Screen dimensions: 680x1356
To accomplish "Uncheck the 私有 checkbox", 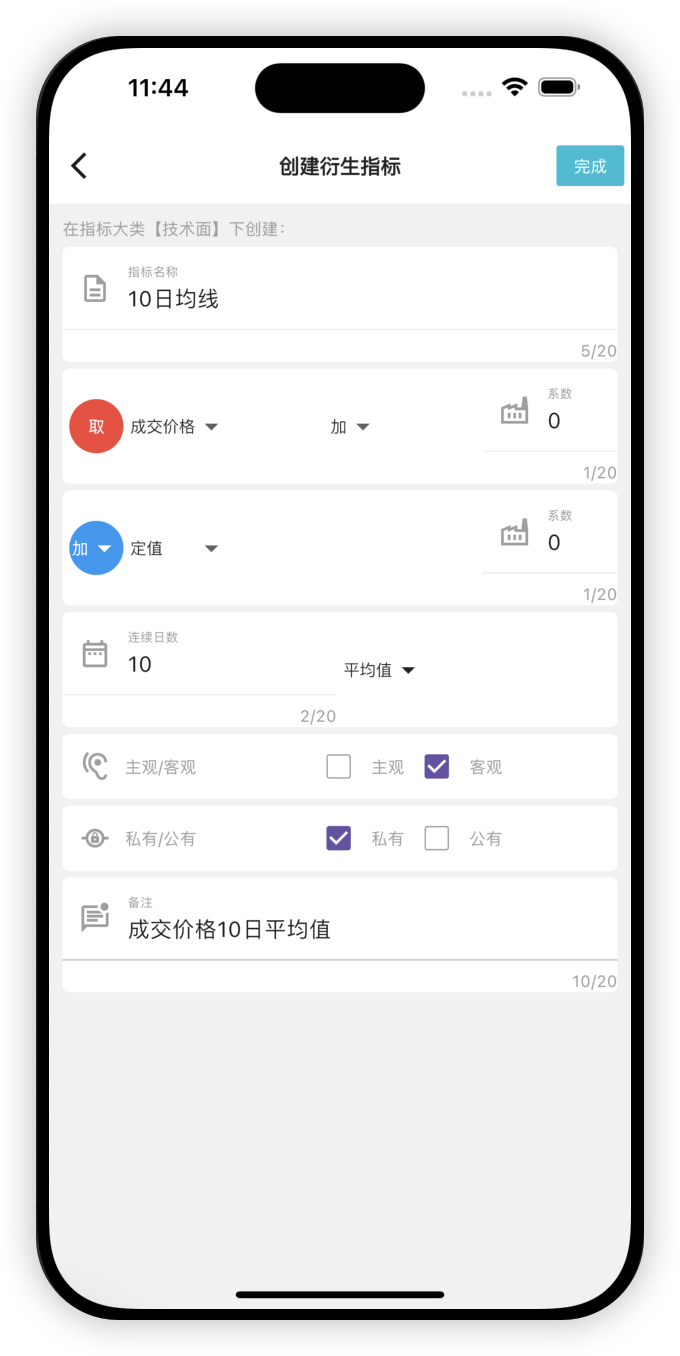I will tap(339, 838).
